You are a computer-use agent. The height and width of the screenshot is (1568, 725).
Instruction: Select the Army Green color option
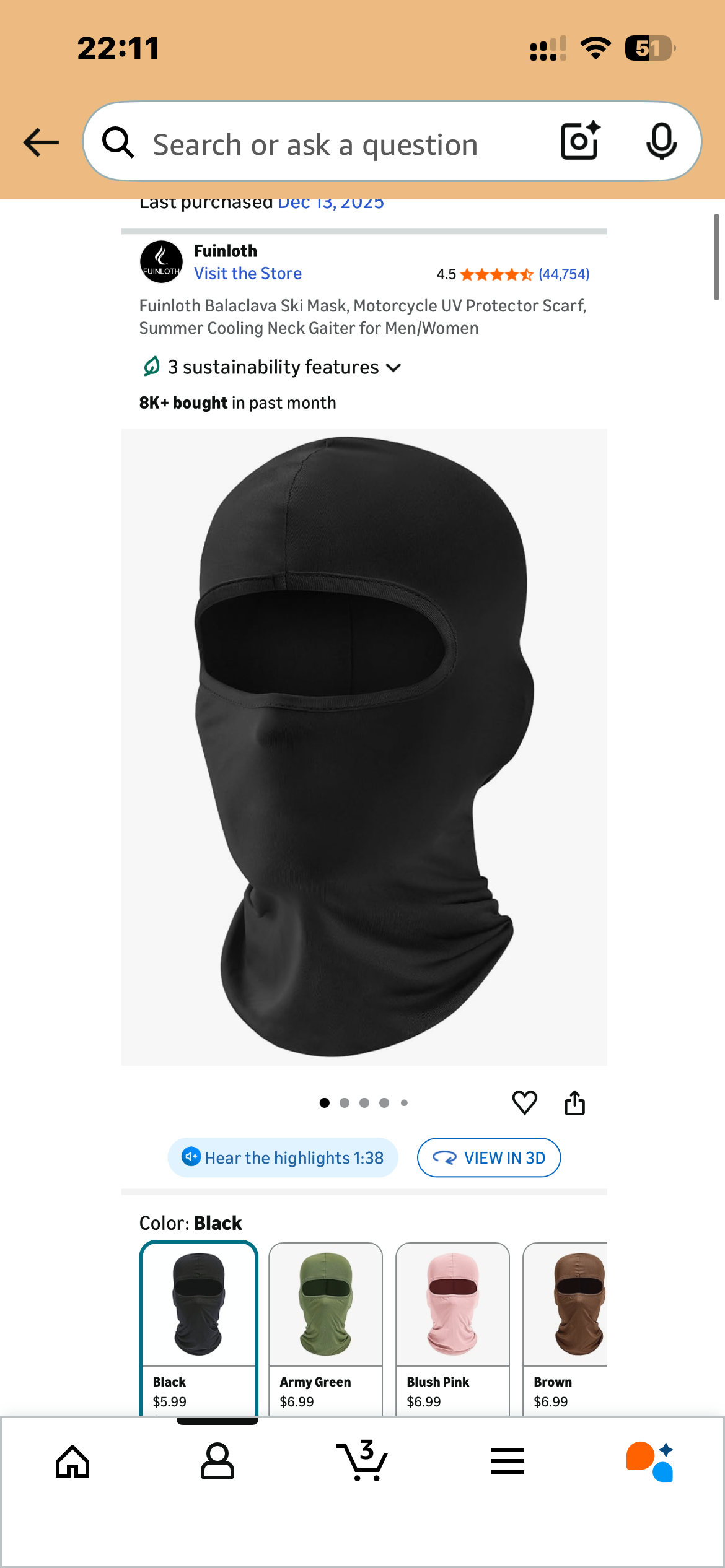[325, 1325]
